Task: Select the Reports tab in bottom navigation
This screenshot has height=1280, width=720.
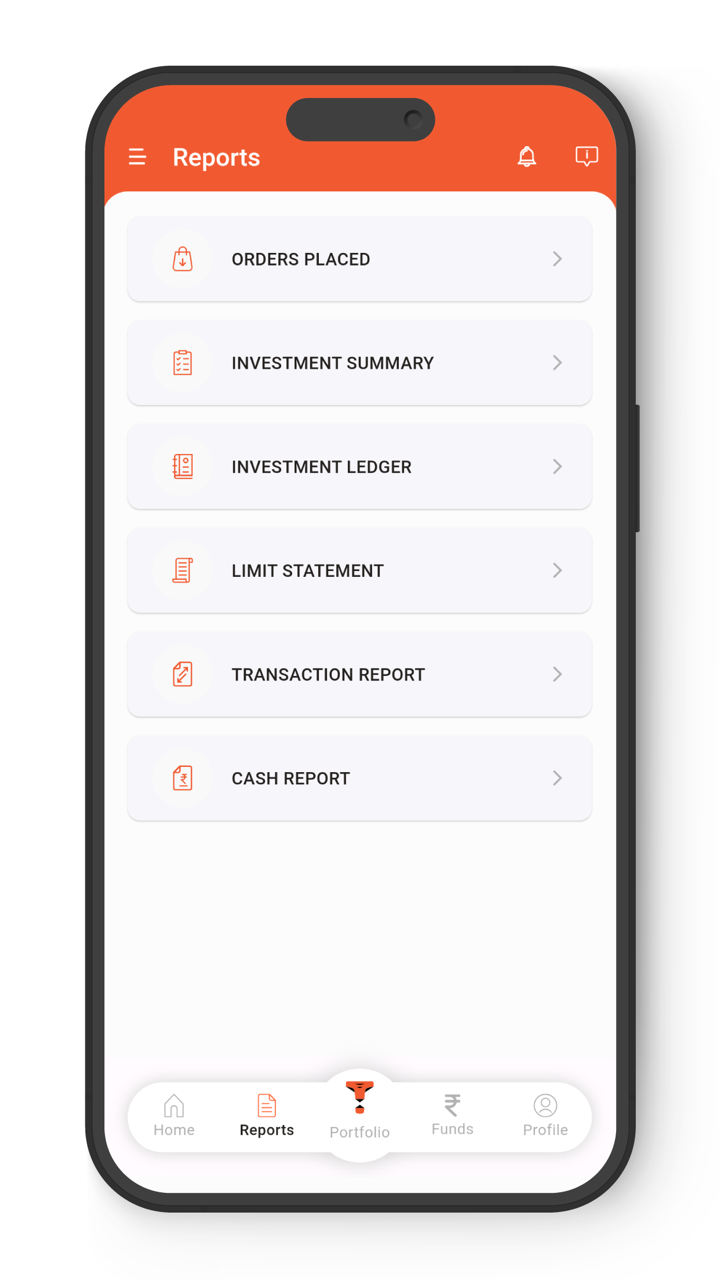Action: [266, 1113]
